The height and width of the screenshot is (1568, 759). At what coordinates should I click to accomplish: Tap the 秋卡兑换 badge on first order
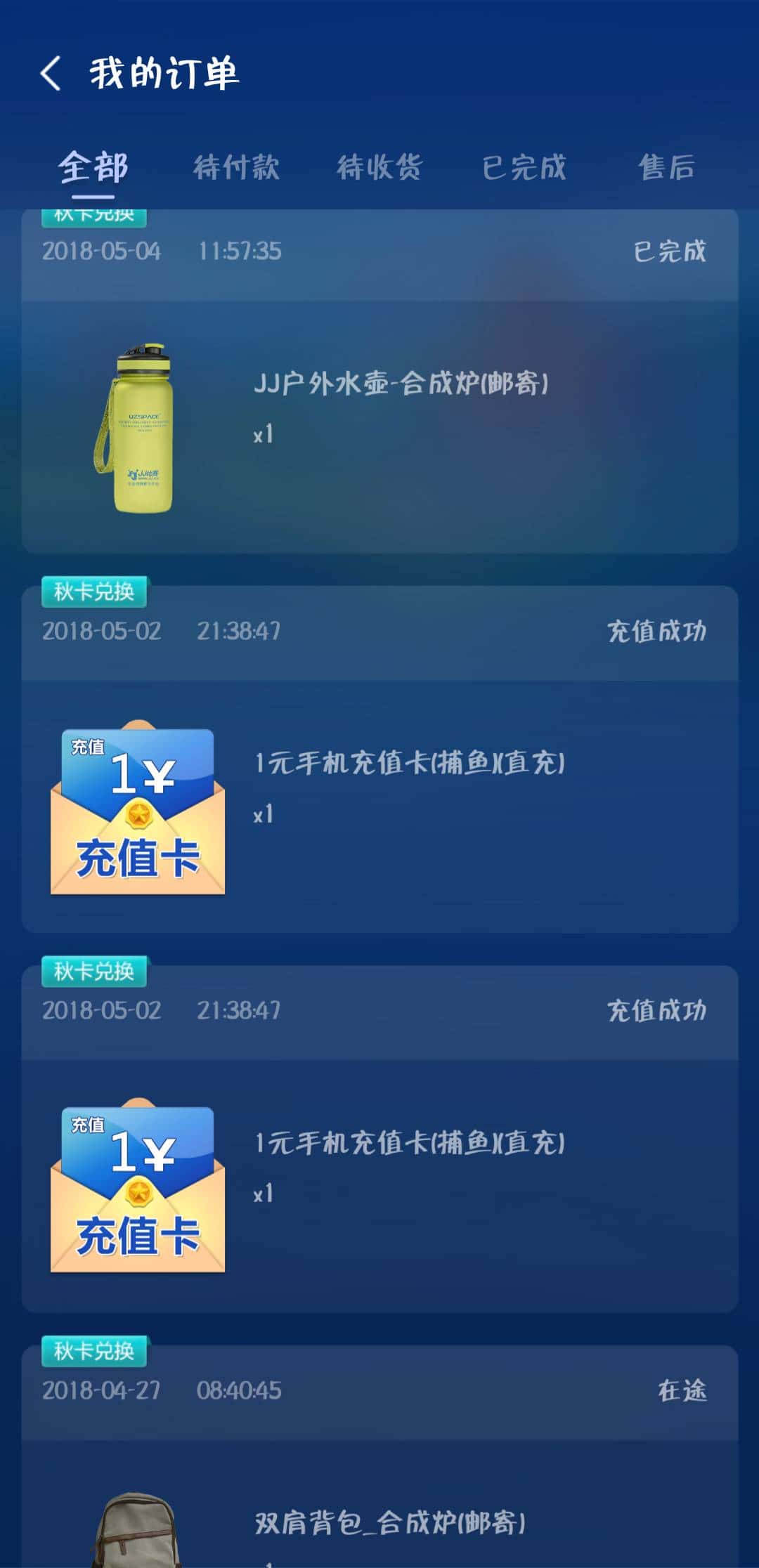click(x=94, y=214)
